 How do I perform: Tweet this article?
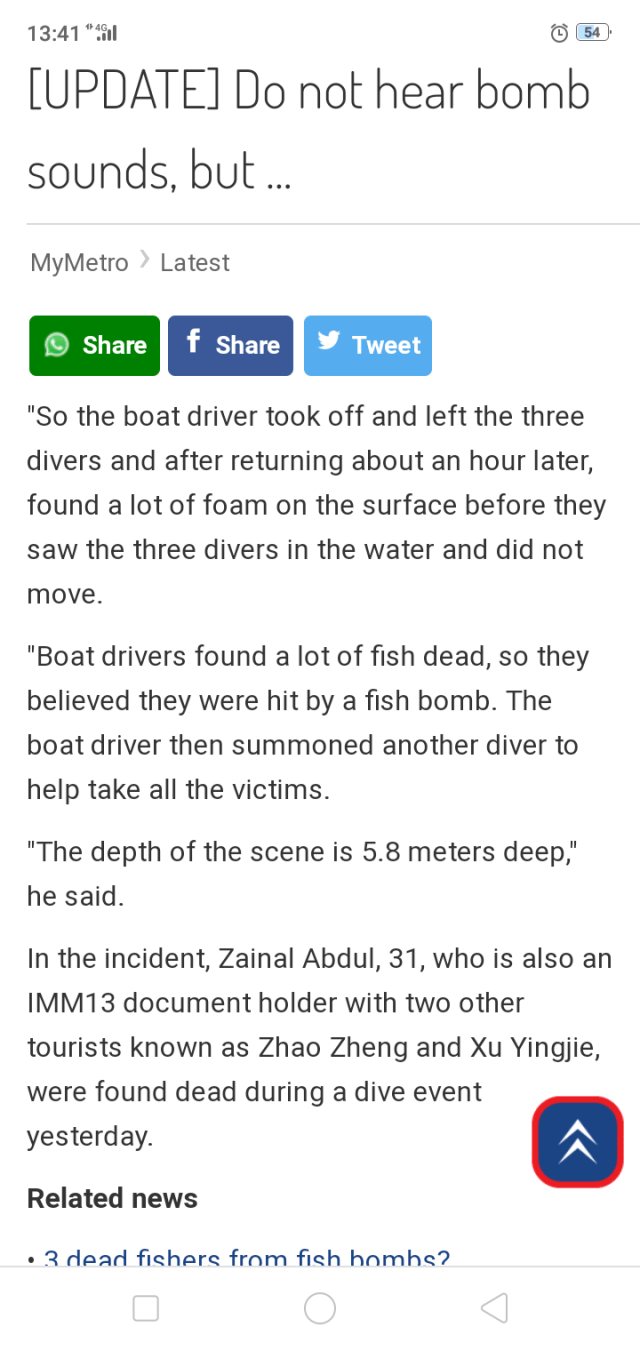click(367, 346)
